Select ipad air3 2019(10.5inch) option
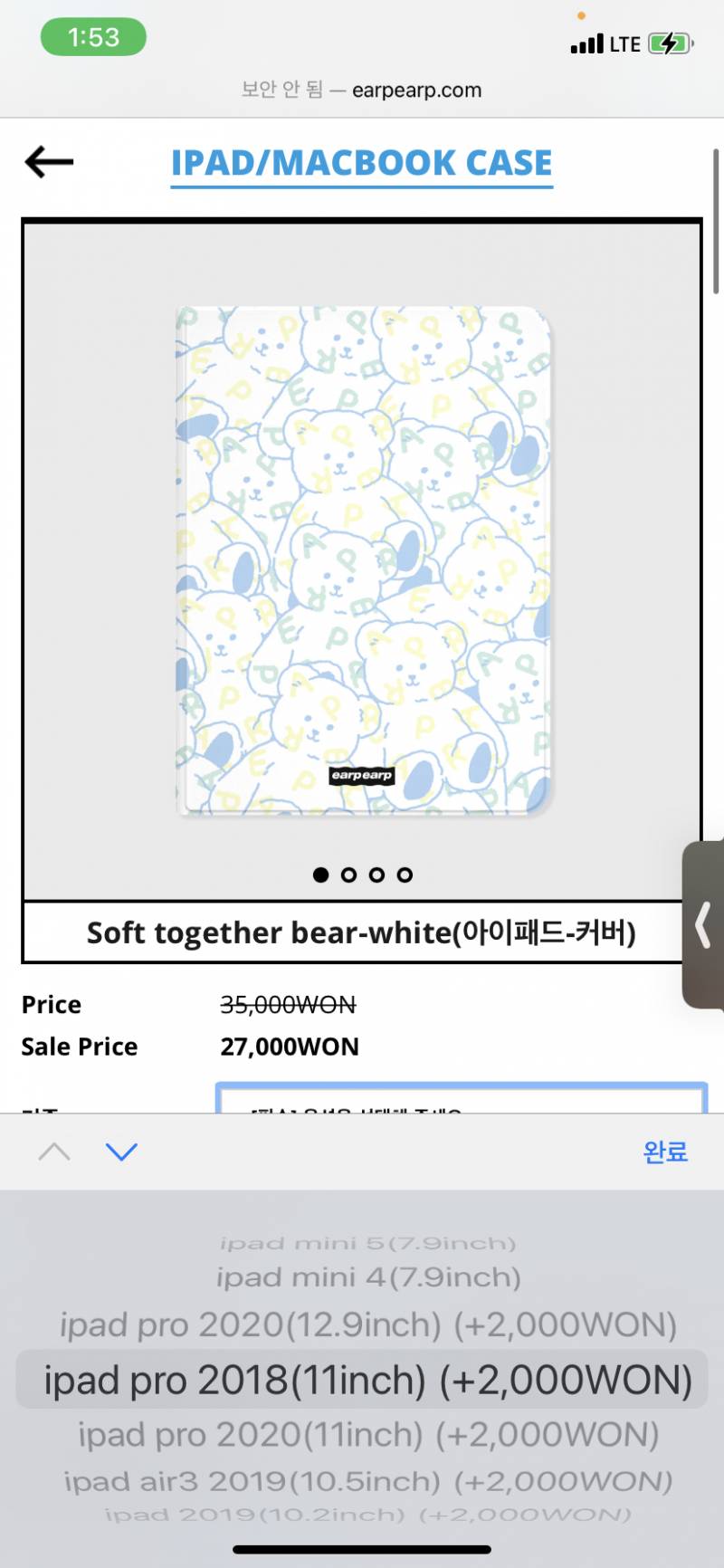 [x=368, y=1482]
